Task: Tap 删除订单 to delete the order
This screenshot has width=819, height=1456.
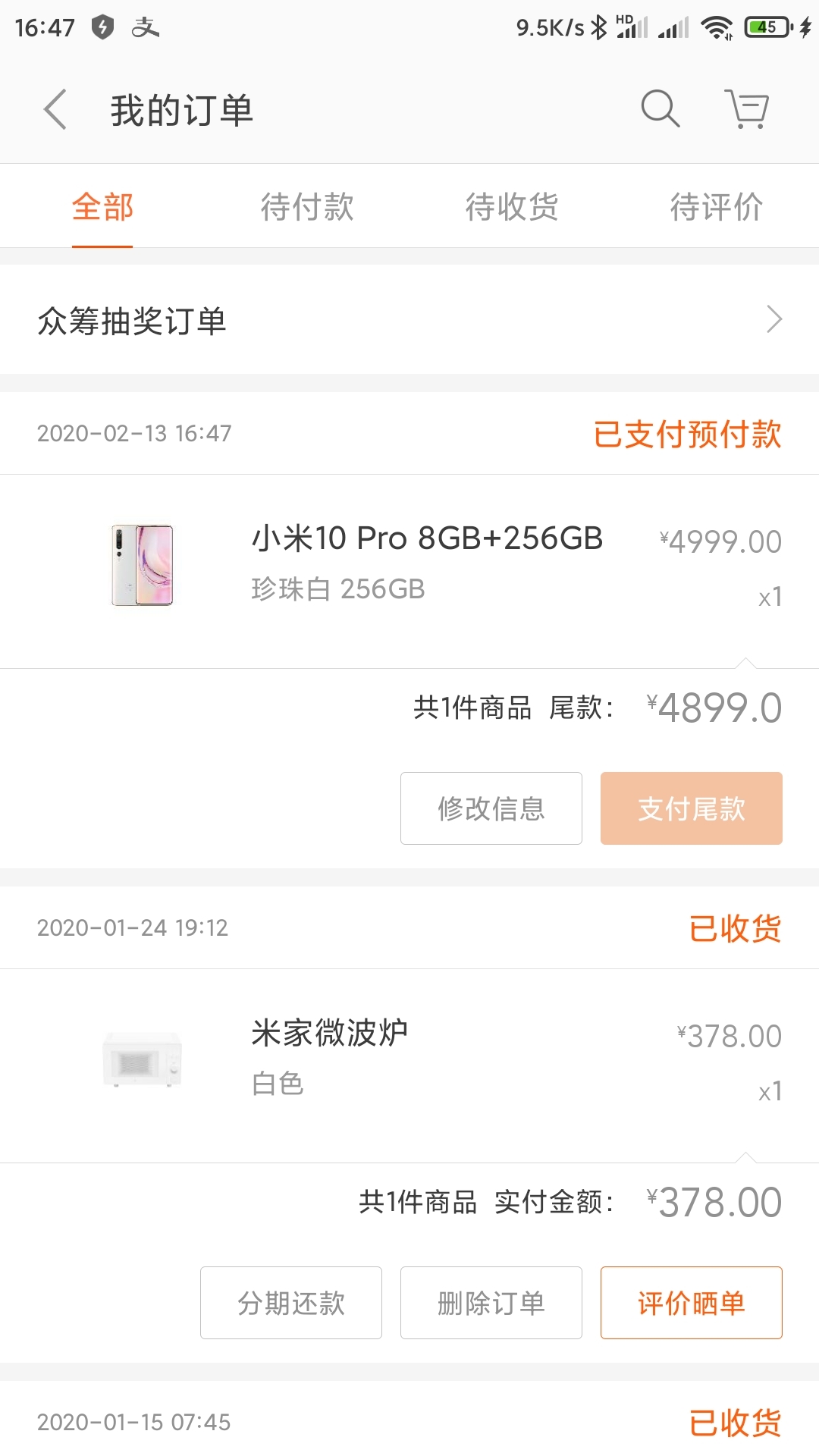Action: [x=491, y=1303]
